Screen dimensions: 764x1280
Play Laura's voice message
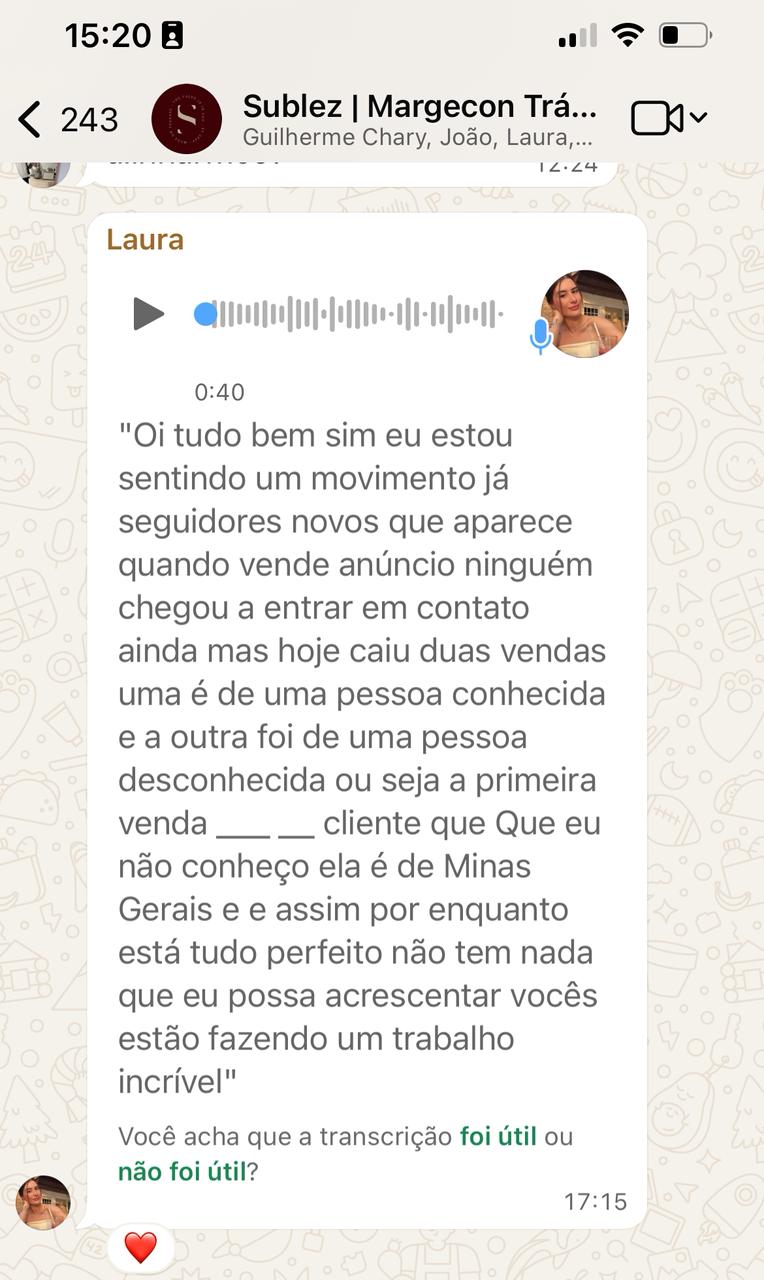tap(150, 314)
